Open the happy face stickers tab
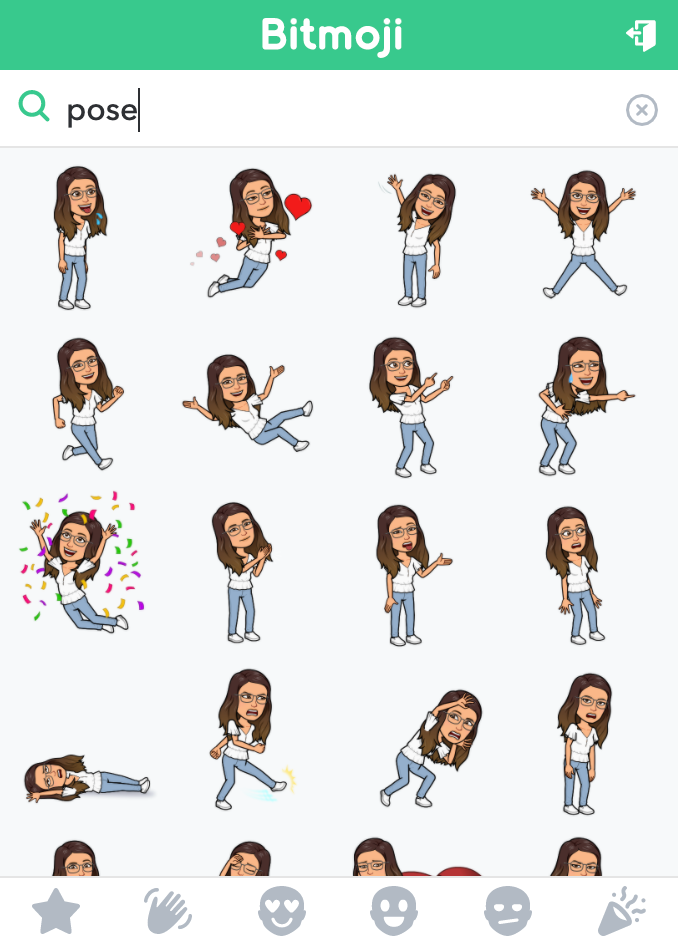 [395, 911]
